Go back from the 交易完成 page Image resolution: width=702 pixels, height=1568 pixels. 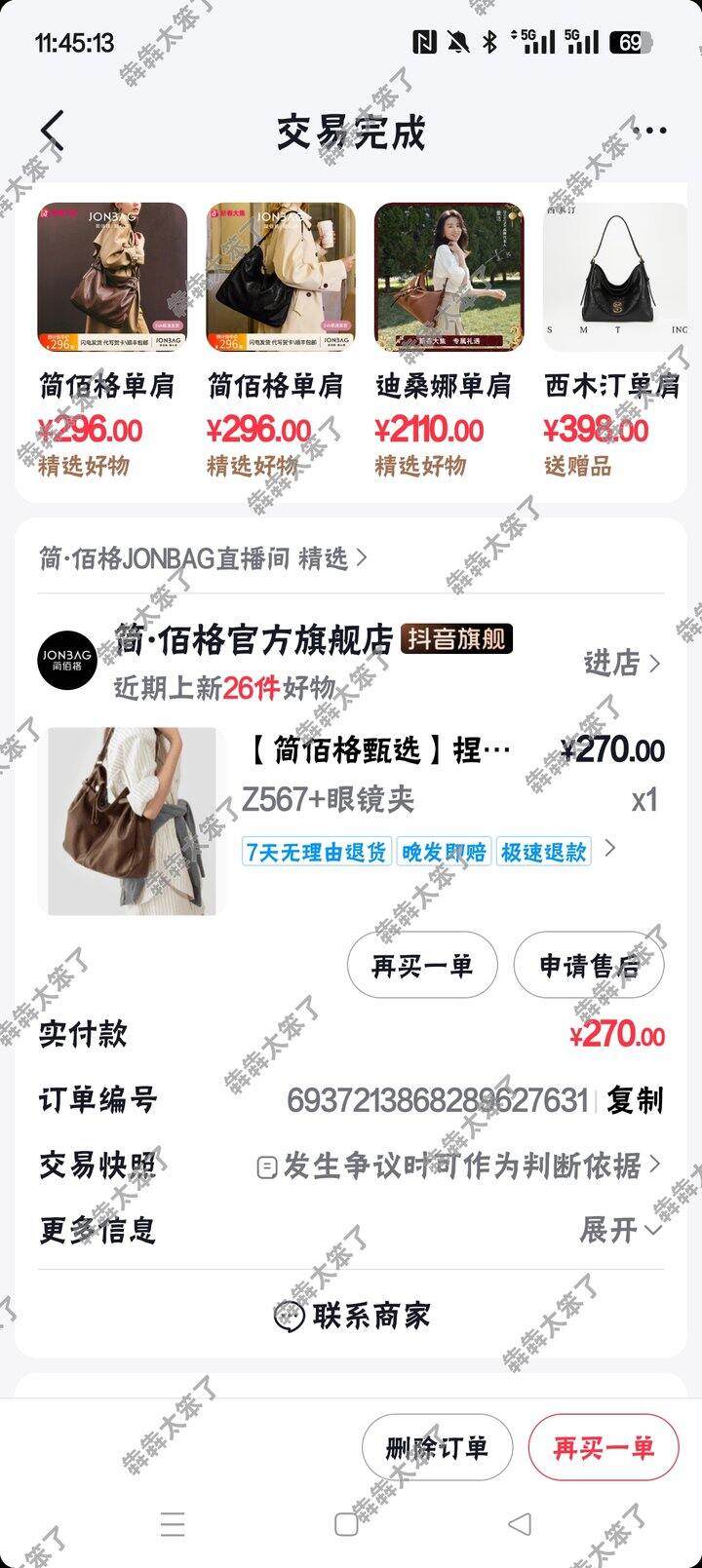[x=53, y=131]
